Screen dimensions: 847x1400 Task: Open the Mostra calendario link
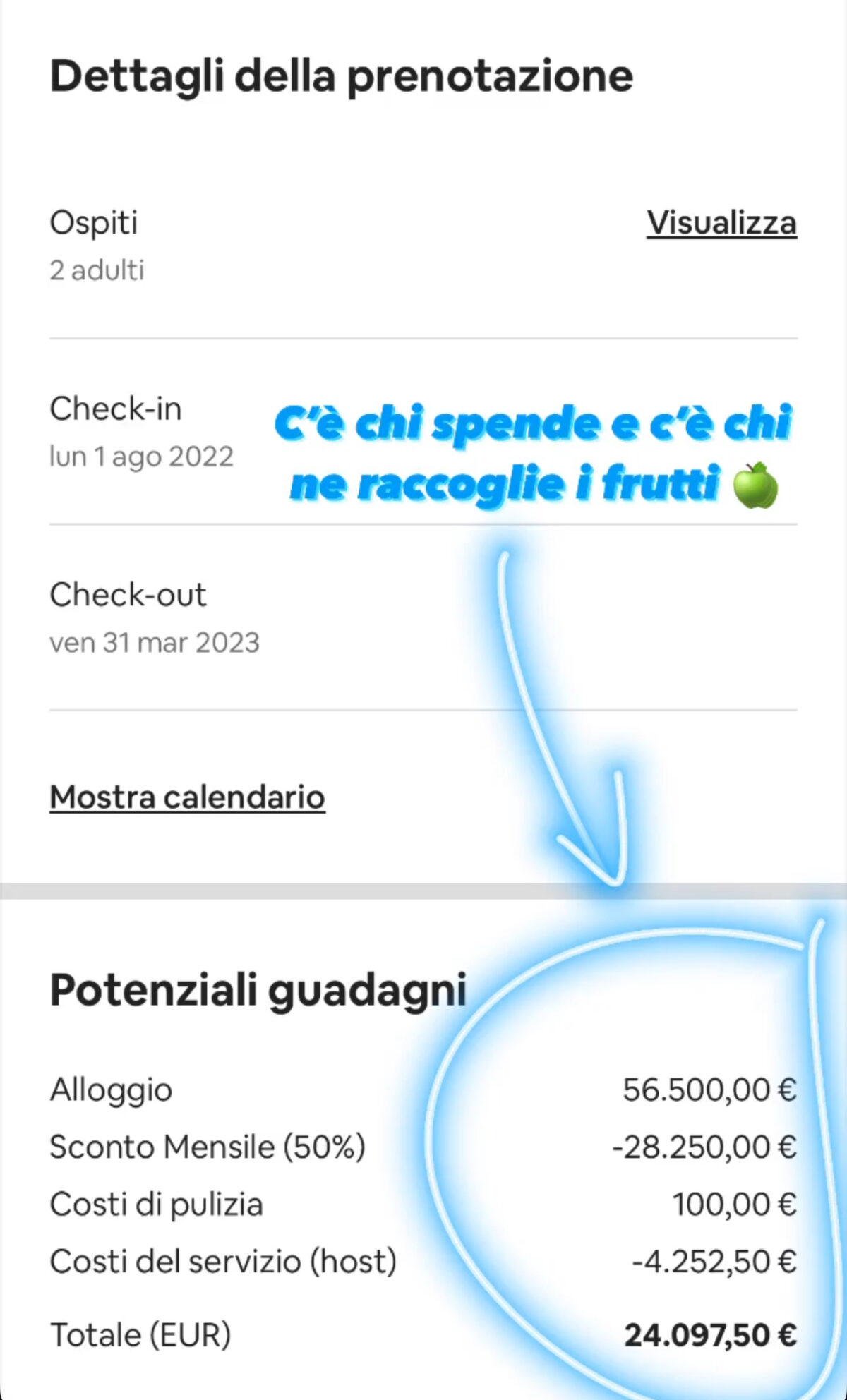pyautogui.click(x=187, y=797)
